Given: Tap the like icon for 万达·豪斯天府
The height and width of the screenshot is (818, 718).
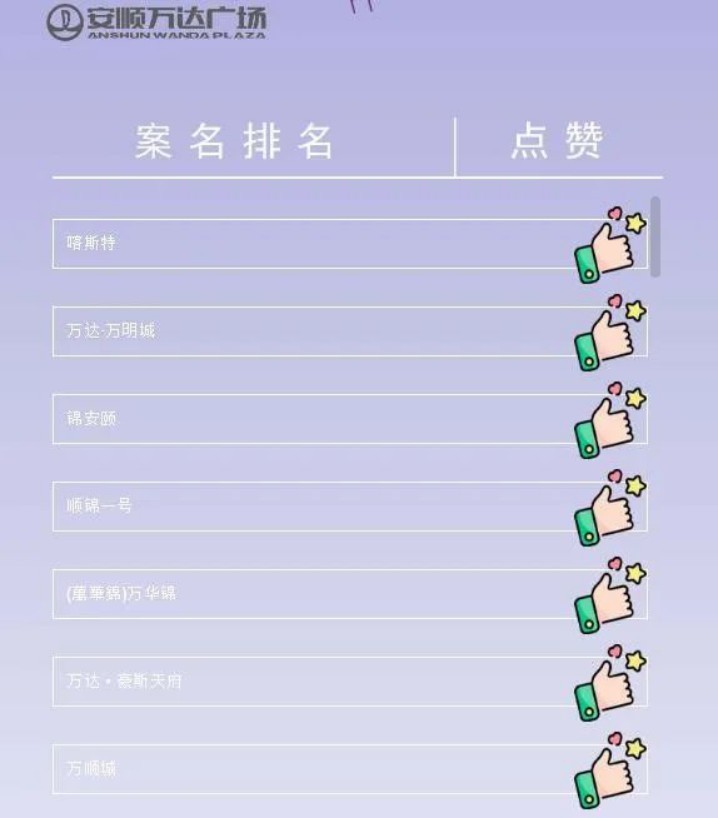Looking at the screenshot, I should (x=608, y=684).
